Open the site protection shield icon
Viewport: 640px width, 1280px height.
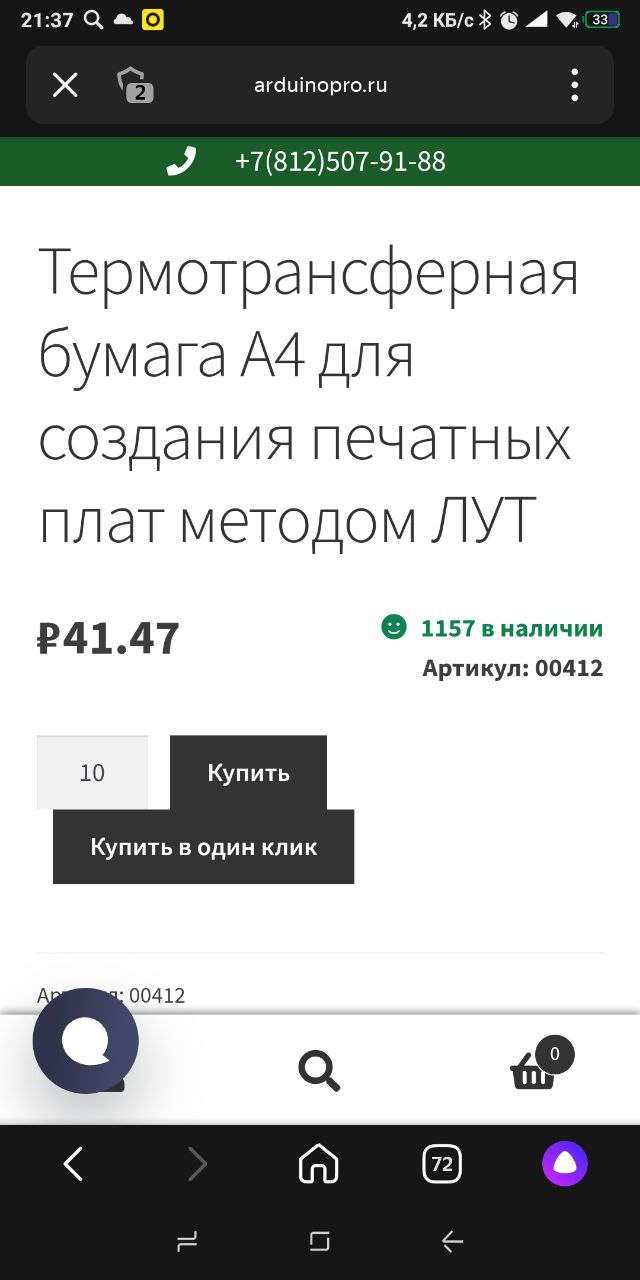pyautogui.click(x=134, y=85)
